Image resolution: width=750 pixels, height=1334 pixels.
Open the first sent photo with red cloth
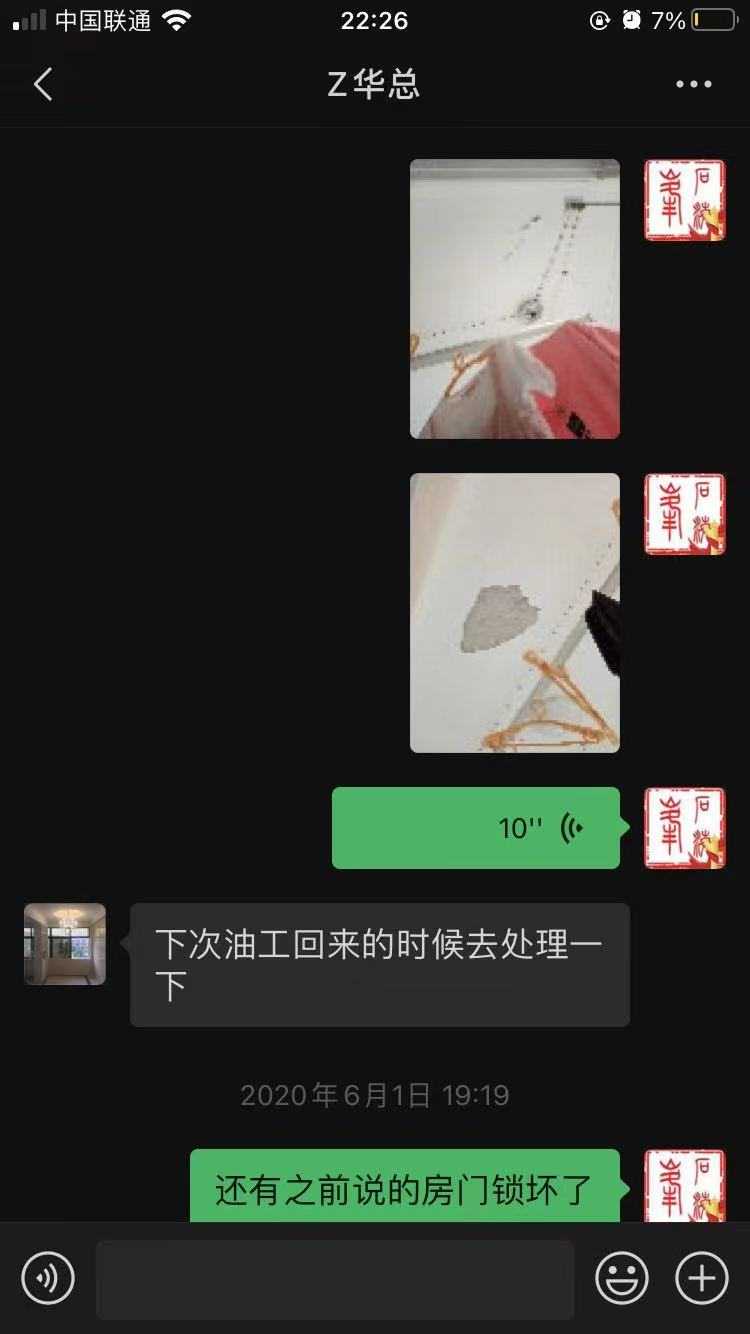pos(514,298)
